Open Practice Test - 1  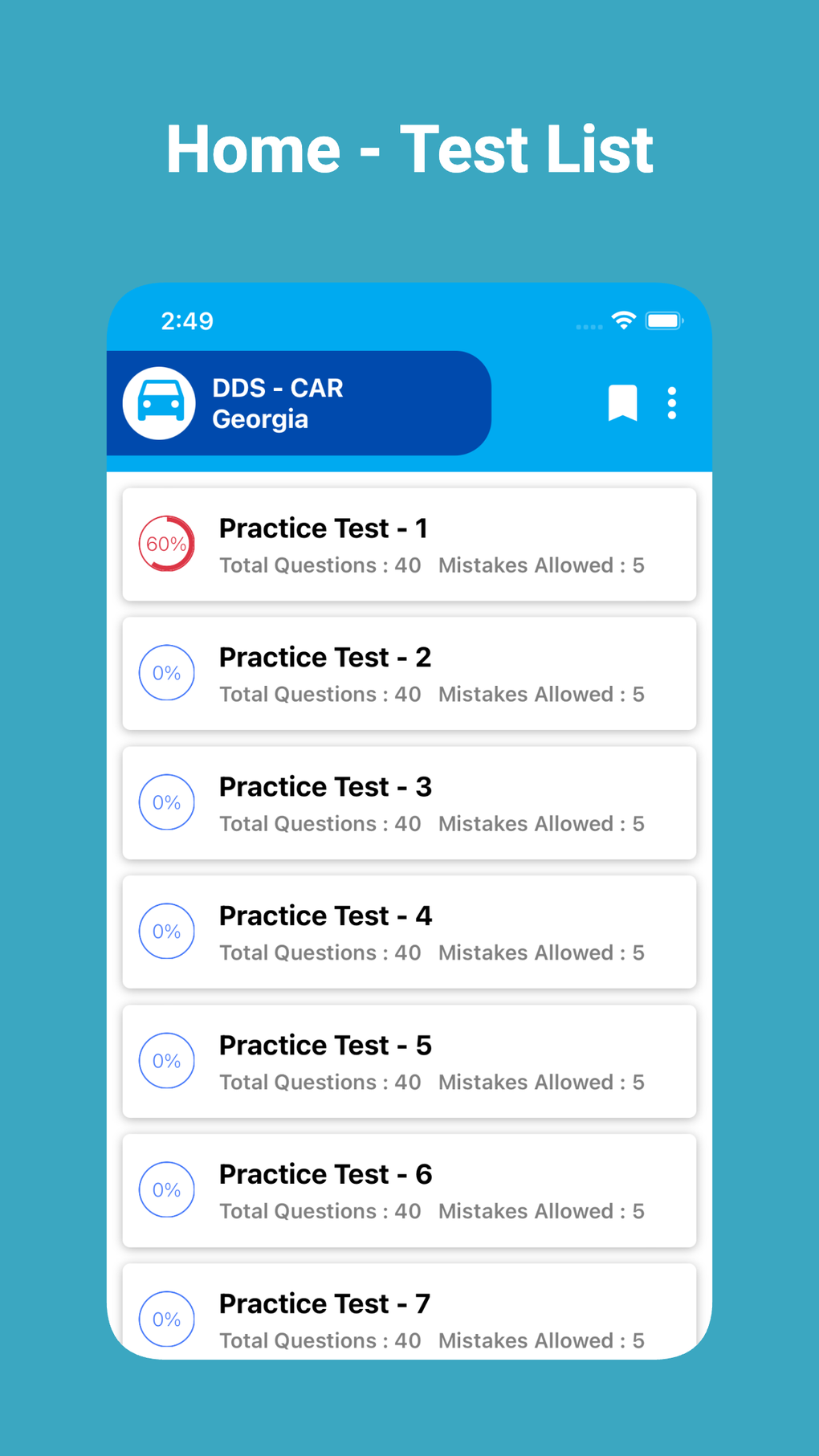tap(408, 544)
